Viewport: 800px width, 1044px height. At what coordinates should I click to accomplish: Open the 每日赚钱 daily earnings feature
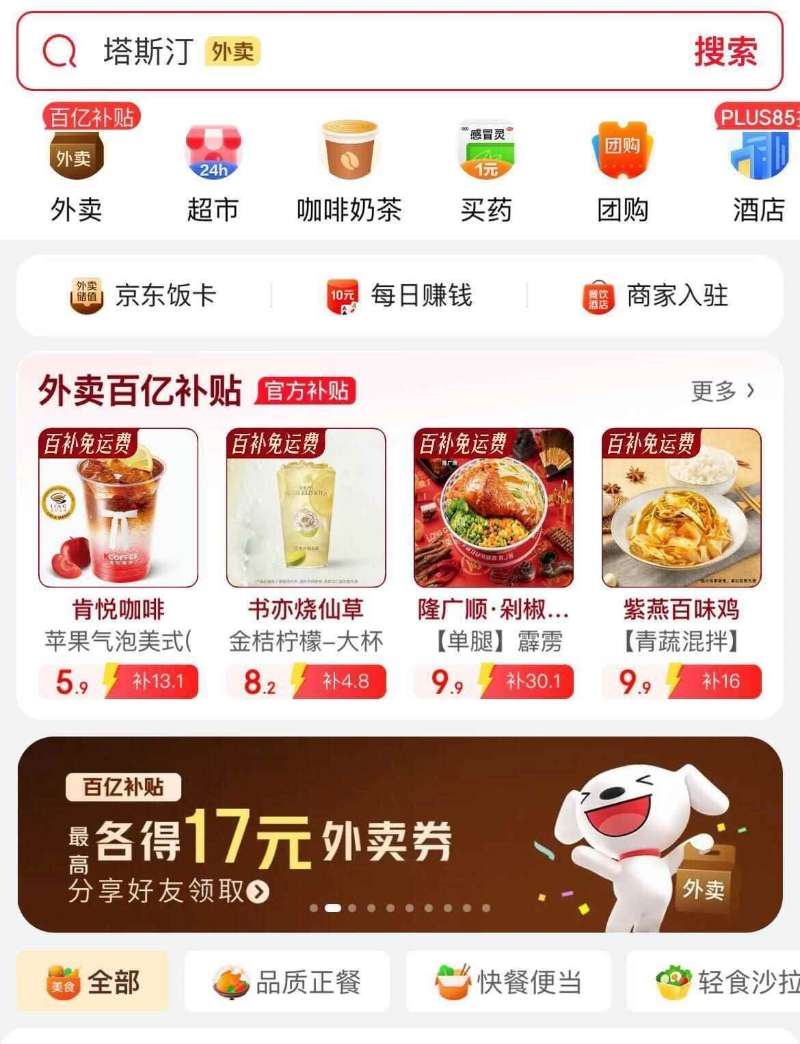tap(404, 295)
